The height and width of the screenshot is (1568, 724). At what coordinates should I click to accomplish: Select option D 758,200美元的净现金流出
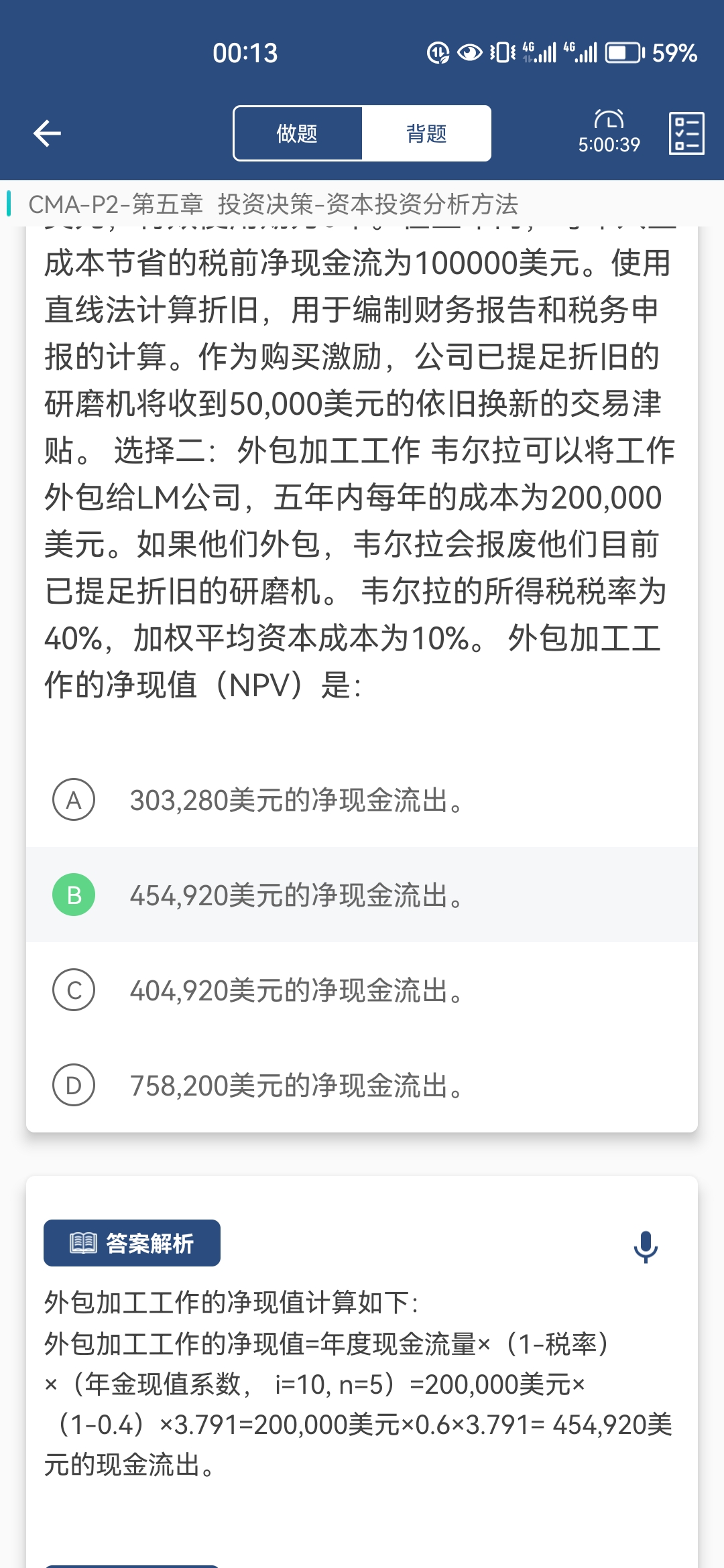362,1086
